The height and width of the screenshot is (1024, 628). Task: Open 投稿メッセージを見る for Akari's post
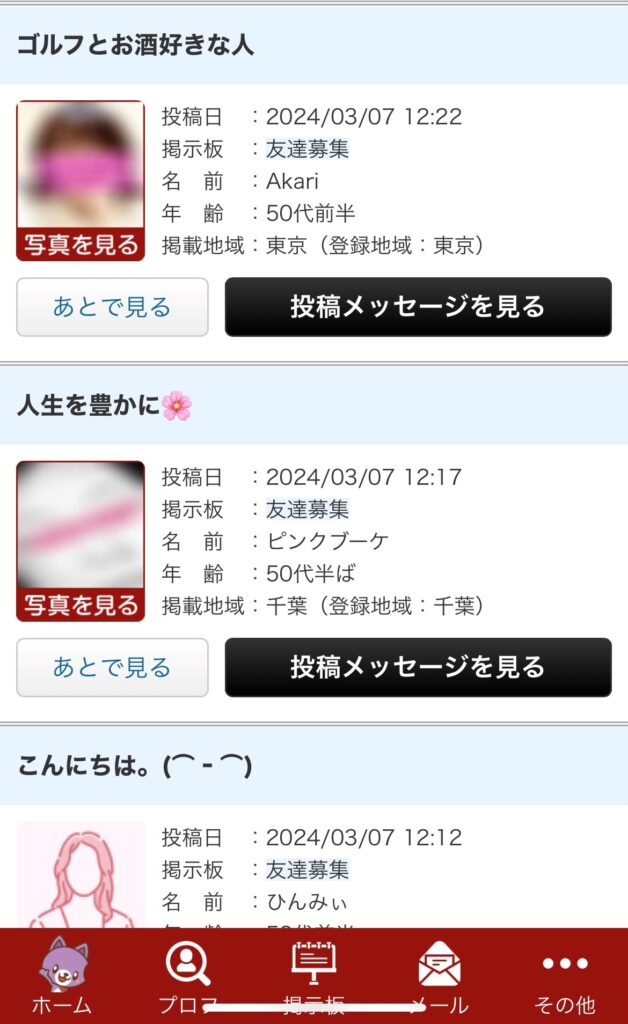[418, 307]
